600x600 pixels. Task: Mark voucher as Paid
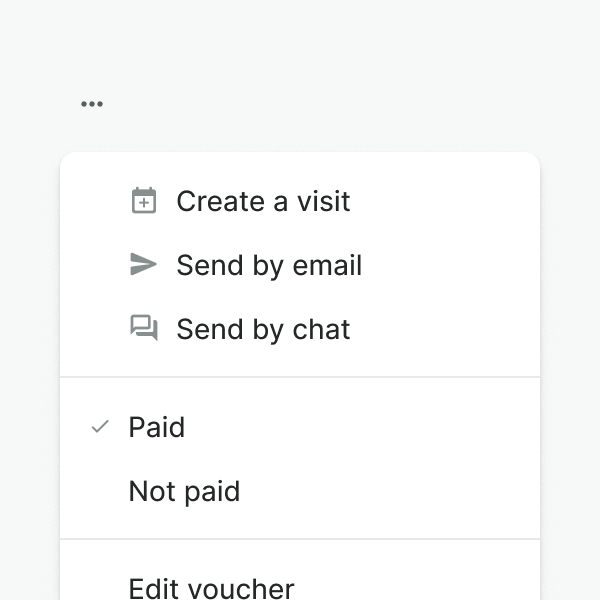point(157,427)
